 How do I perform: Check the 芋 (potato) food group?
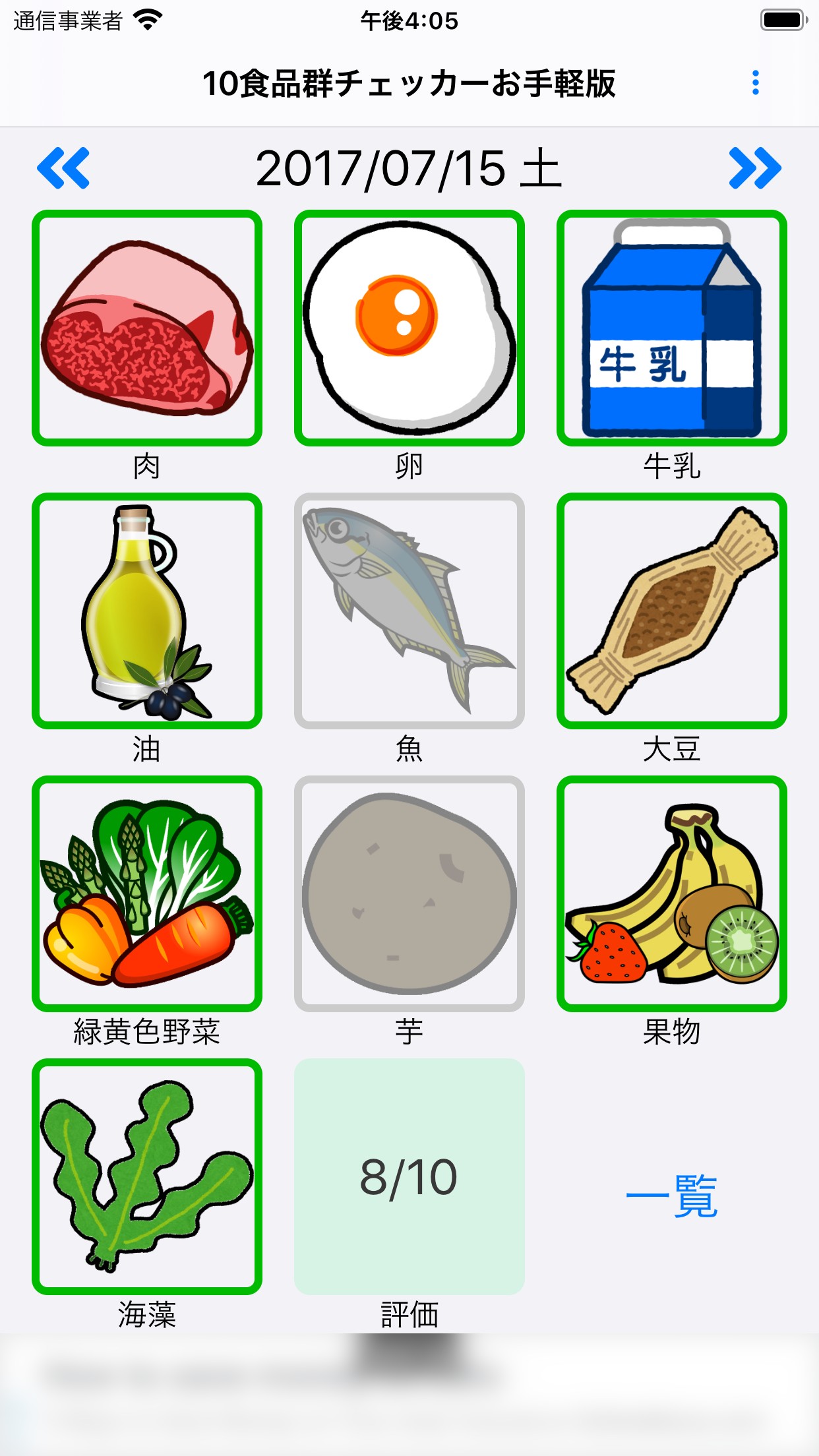[409, 894]
